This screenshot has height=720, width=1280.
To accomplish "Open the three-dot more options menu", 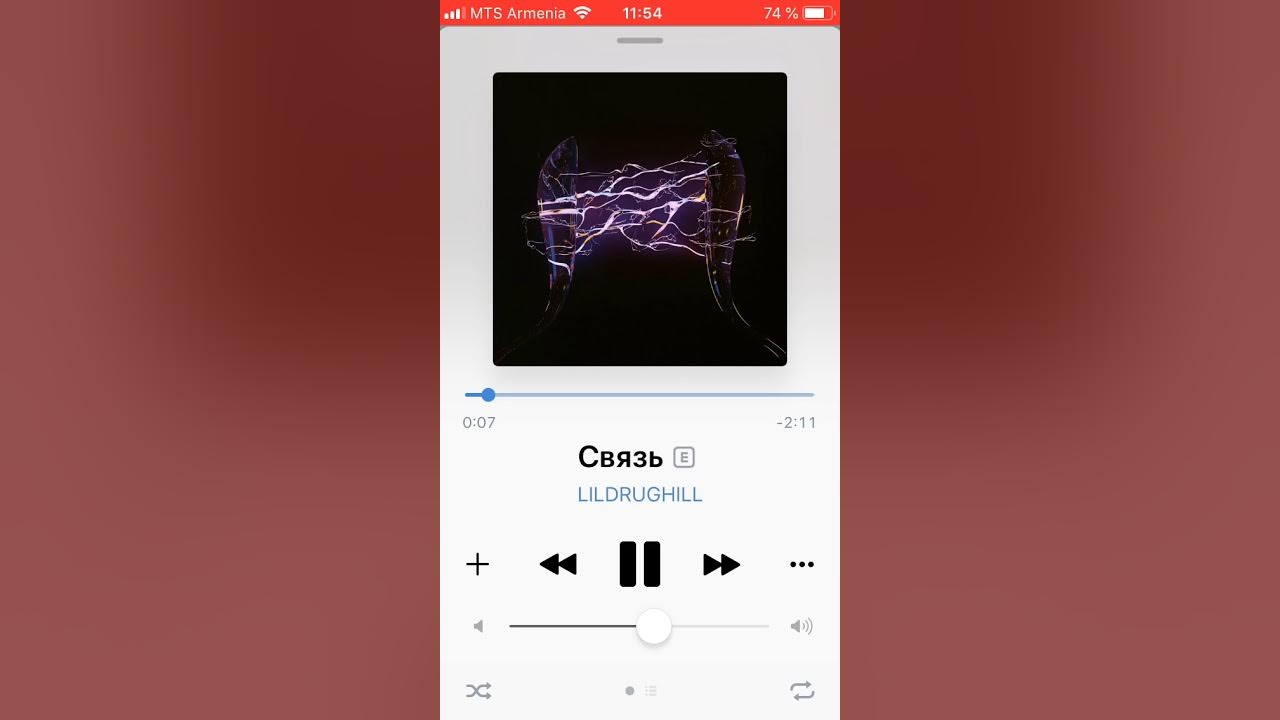I will tap(802, 565).
